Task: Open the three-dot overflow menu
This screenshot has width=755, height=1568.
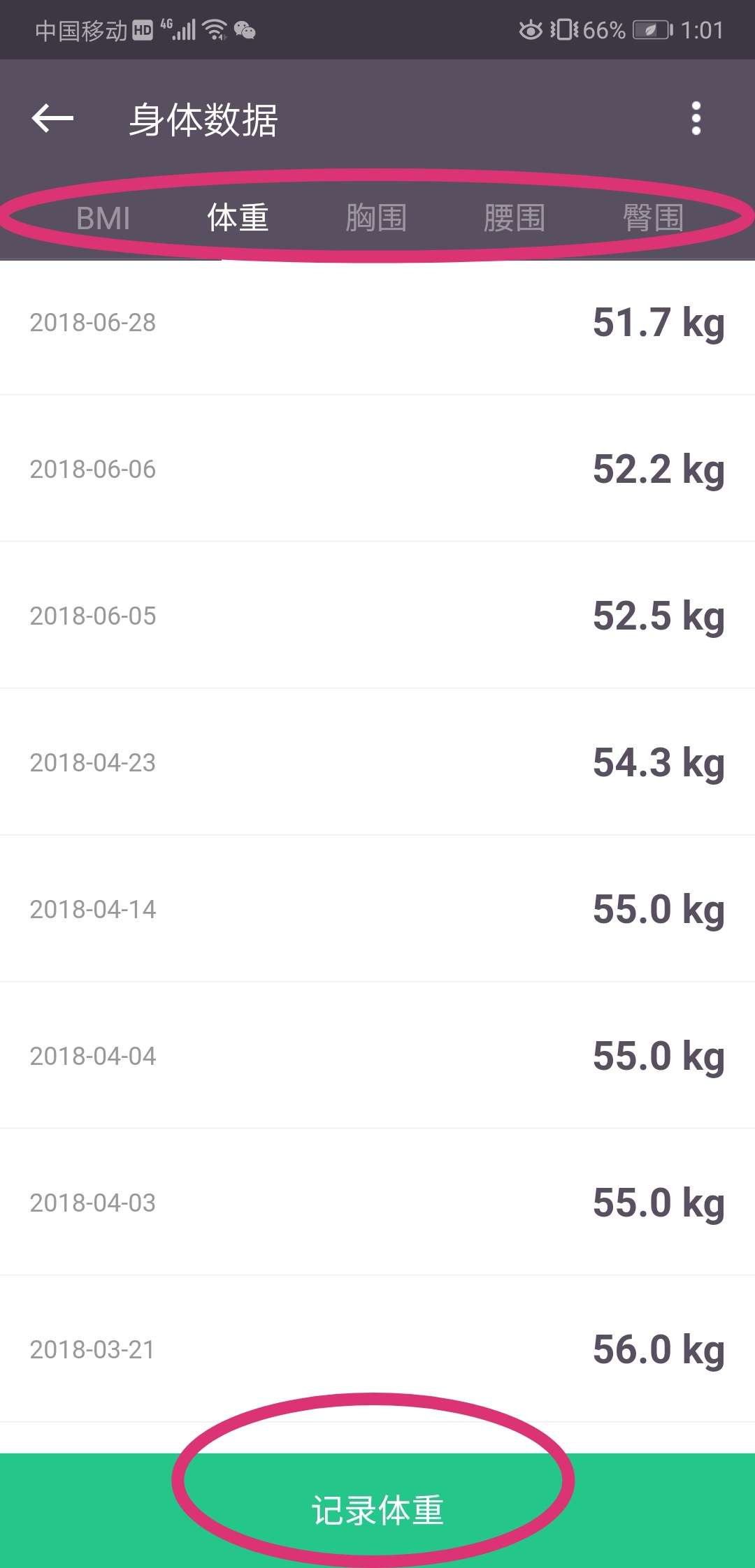Action: click(696, 119)
